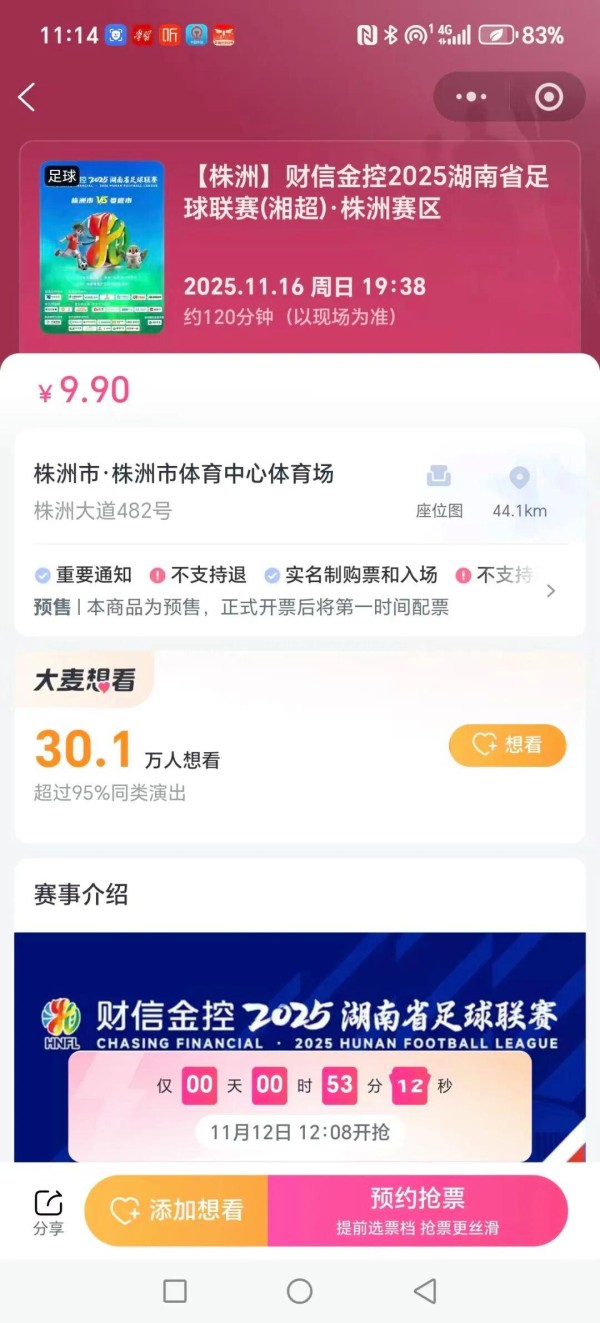Open the match poster thumbnail
The image size is (600, 1323).
[102, 247]
